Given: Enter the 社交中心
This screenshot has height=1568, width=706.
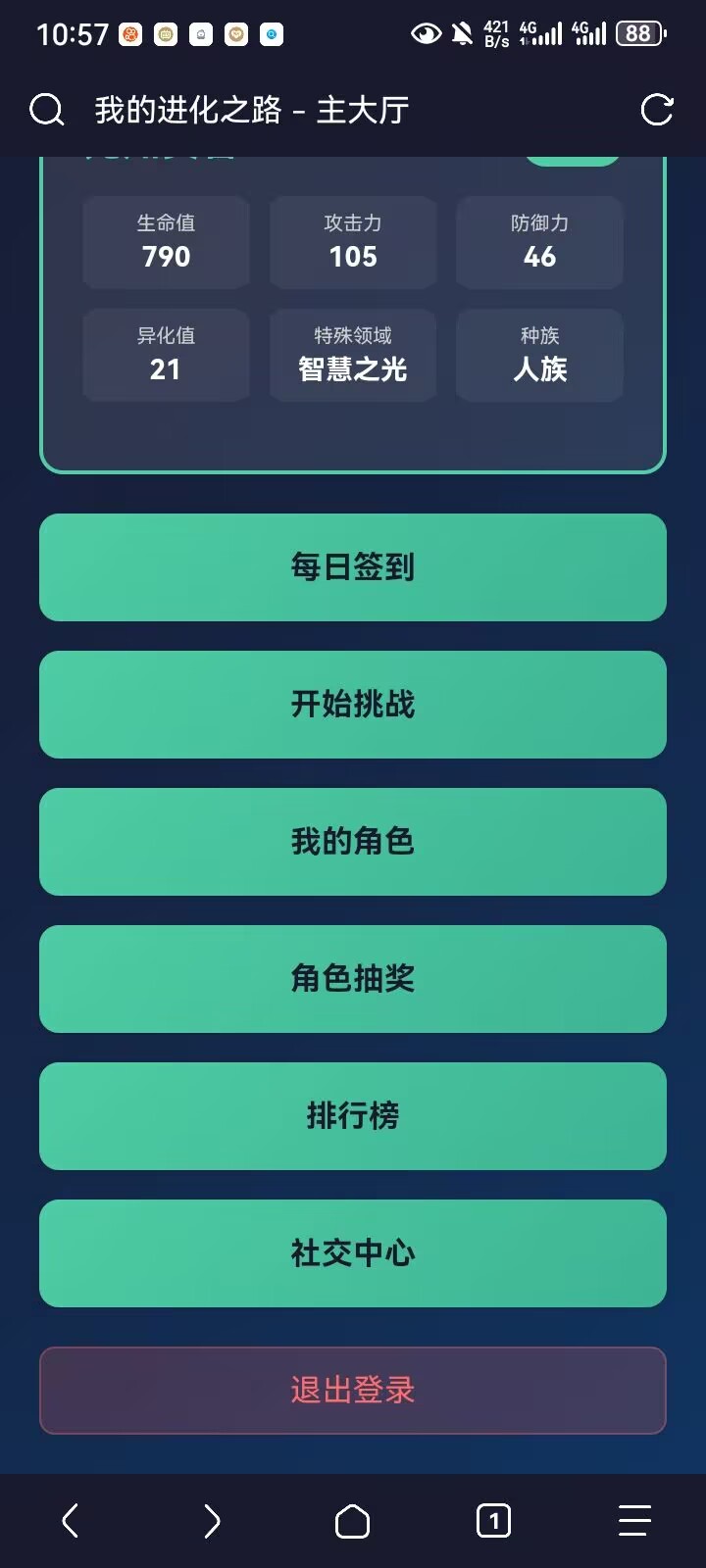Looking at the screenshot, I should [x=353, y=1253].
